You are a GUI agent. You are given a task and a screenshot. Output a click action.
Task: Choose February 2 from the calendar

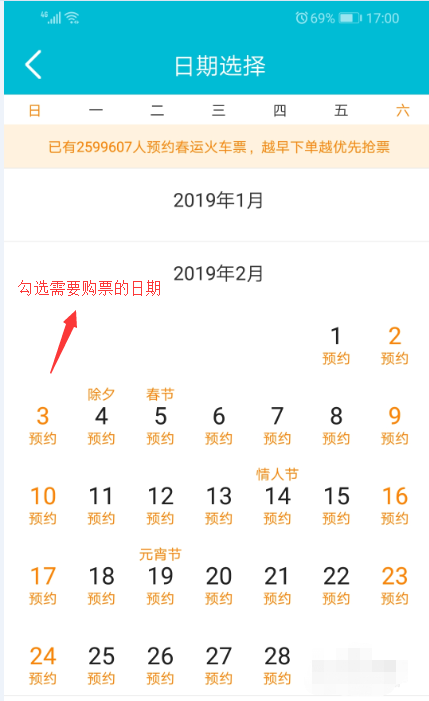coord(395,346)
